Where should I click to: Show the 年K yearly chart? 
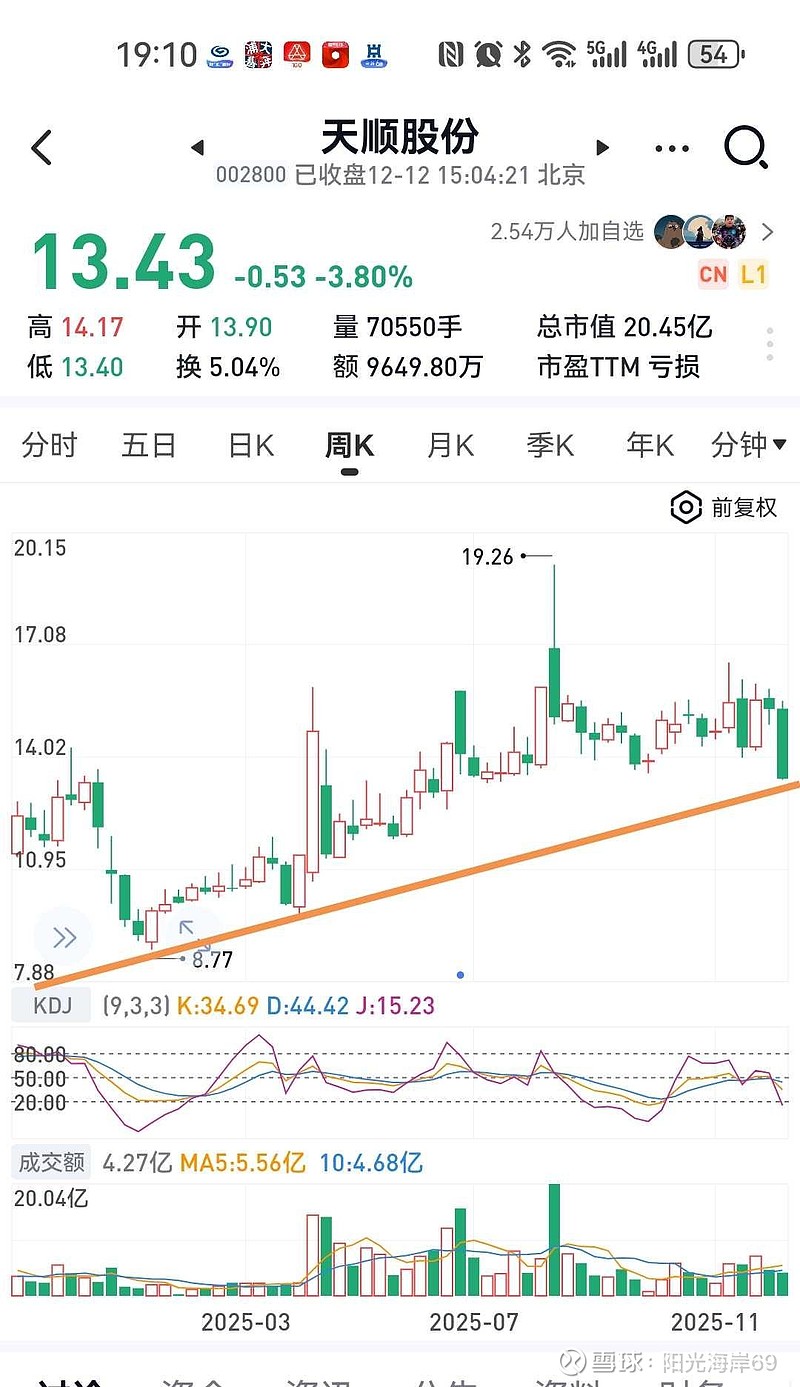pos(650,445)
